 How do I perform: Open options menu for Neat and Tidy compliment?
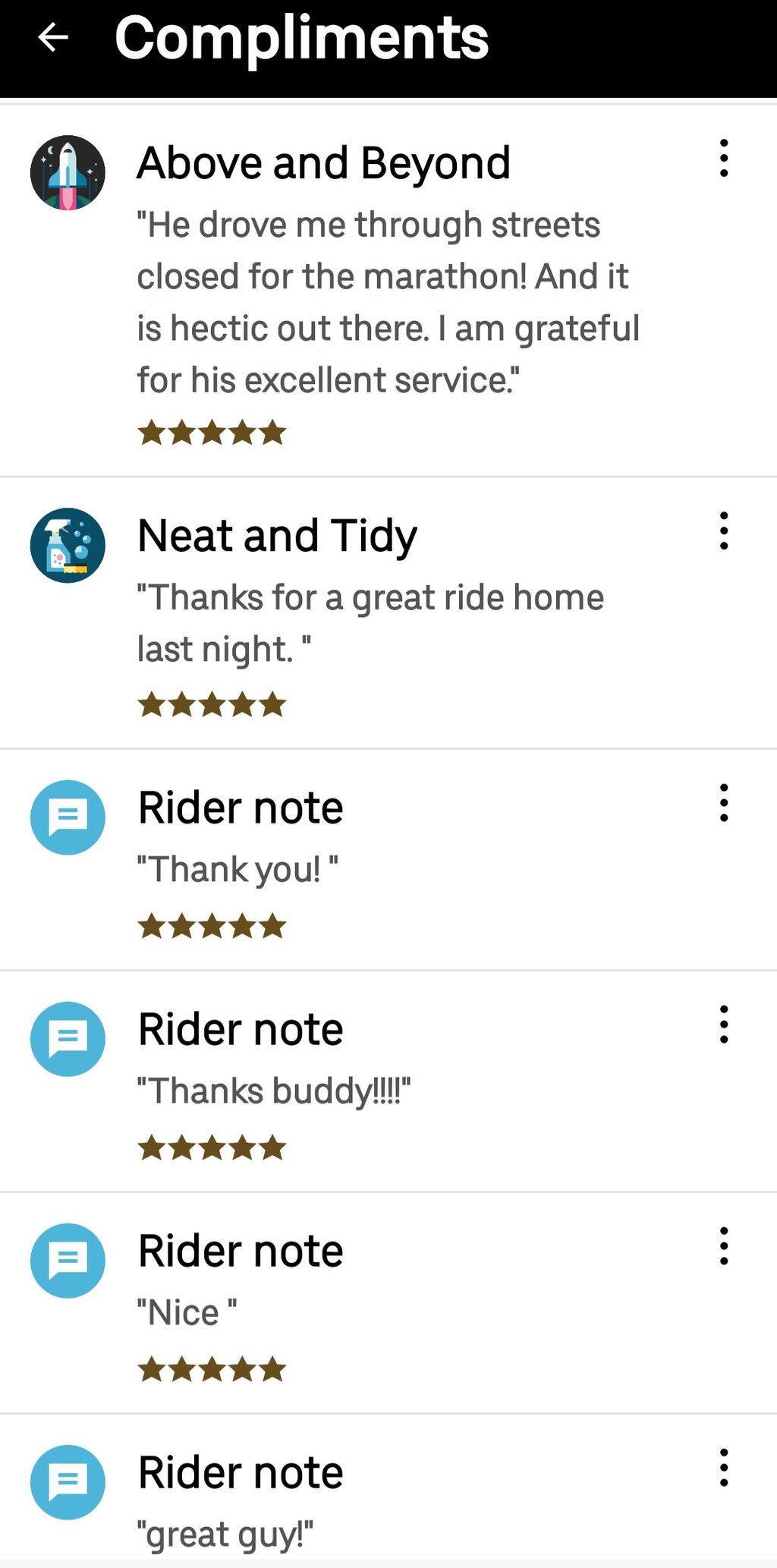(724, 531)
